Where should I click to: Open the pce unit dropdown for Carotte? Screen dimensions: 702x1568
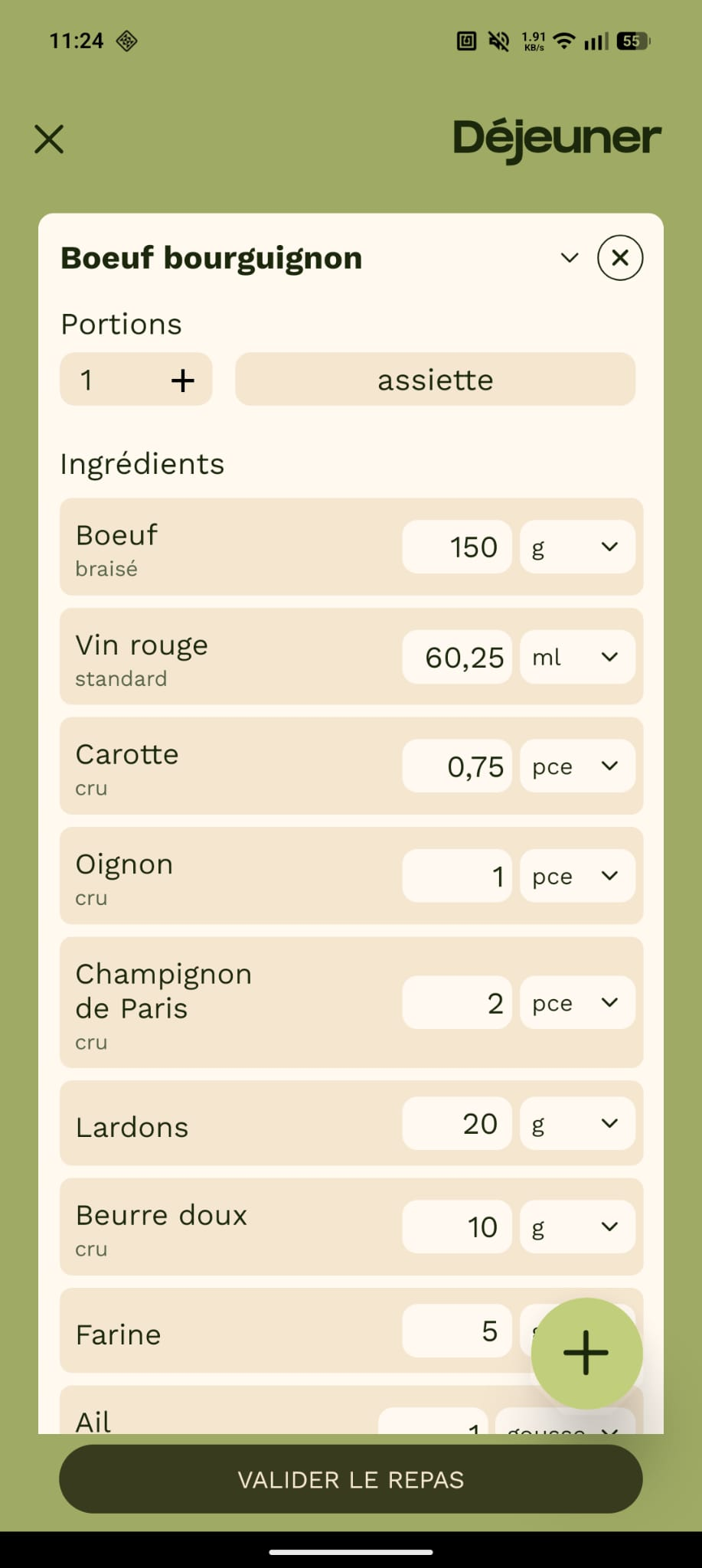(x=578, y=766)
